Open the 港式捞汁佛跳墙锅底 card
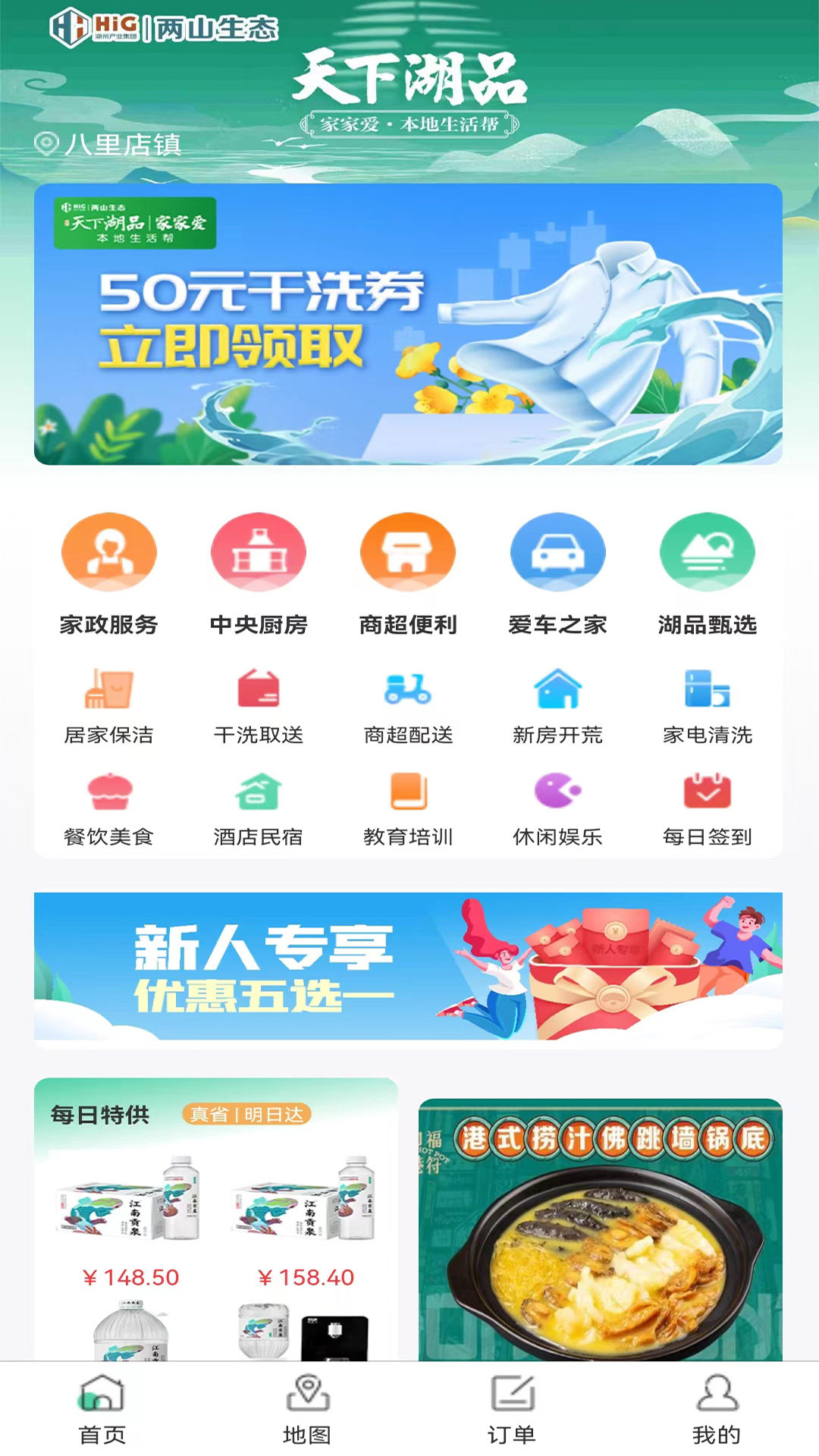Screen dimensions: 819x1456 coord(600,1228)
